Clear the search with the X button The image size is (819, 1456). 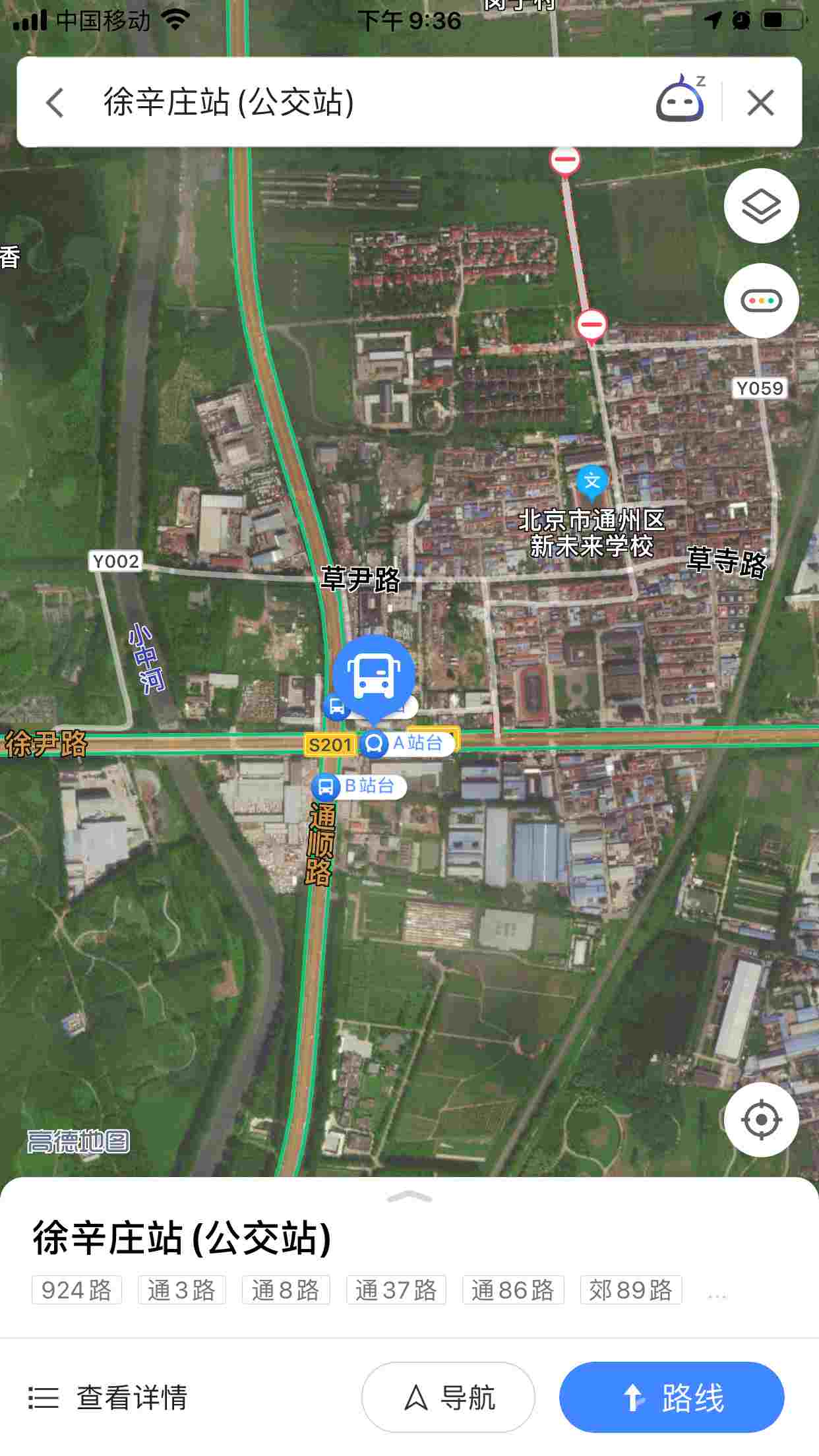(x=760, y=103)
